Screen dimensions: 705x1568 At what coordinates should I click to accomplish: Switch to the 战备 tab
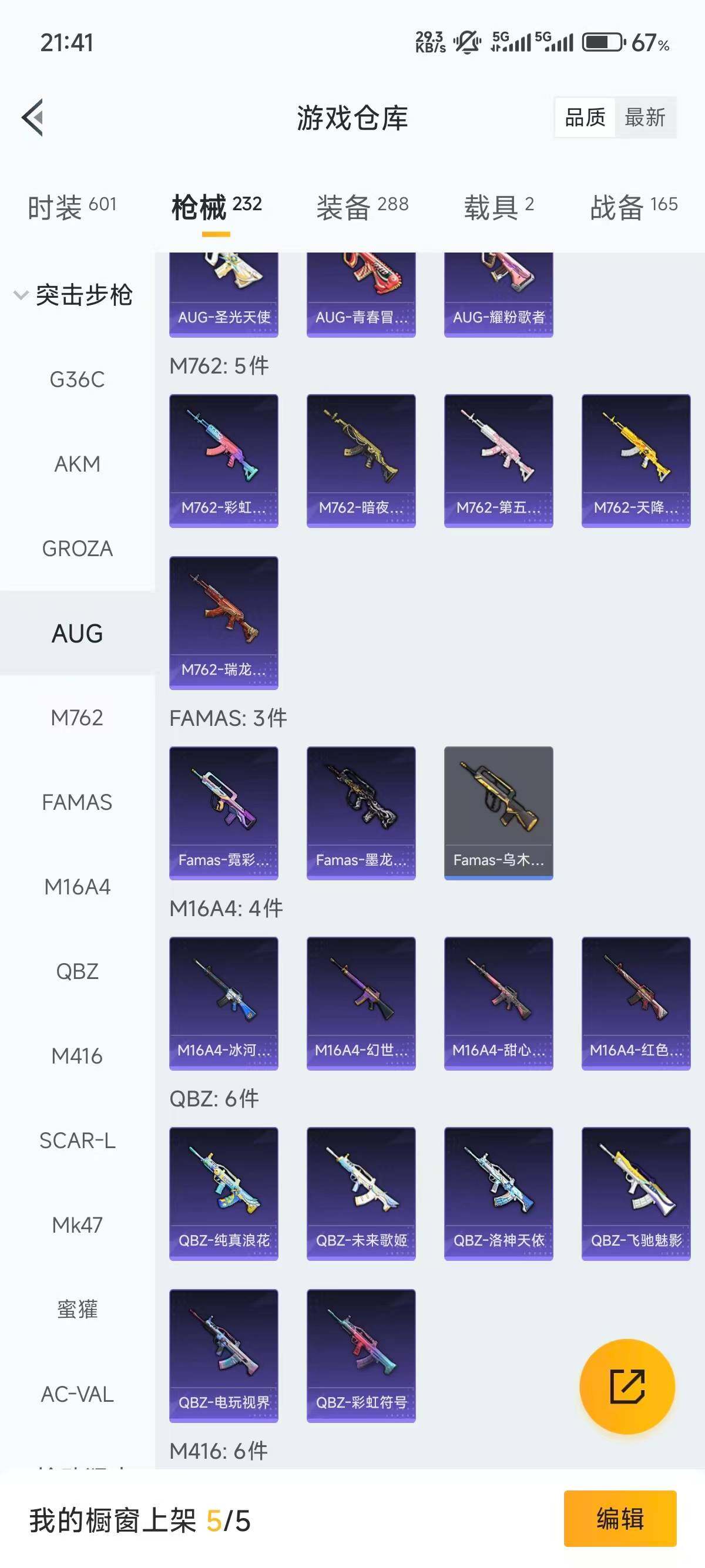pos(633,207)
